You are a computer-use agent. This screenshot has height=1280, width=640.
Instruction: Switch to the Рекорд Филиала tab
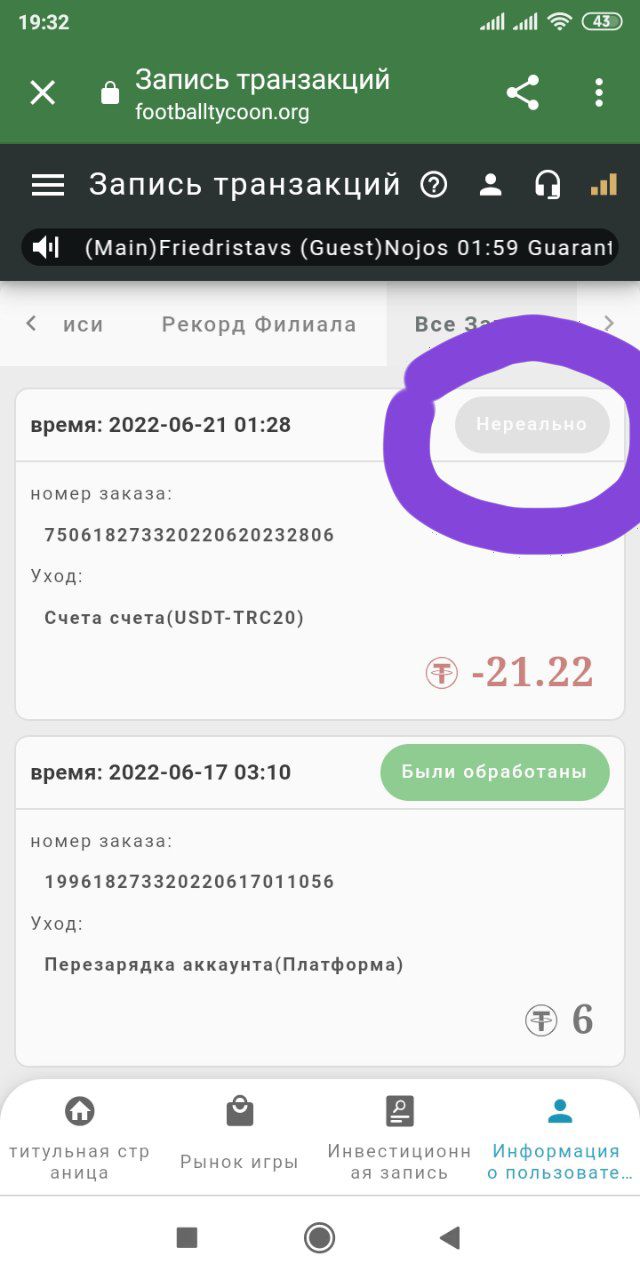coord(259,324)
